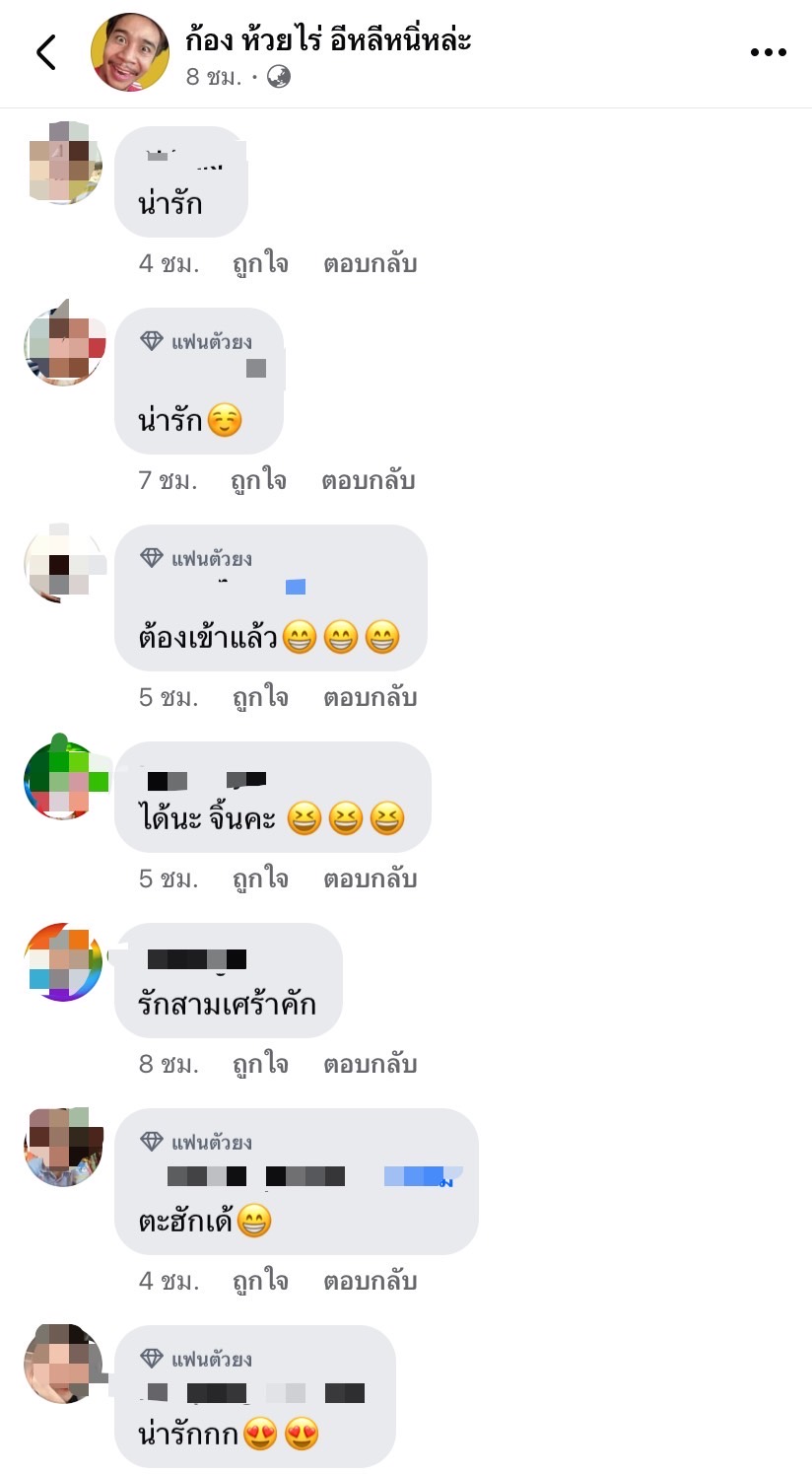Like the รักสามเศร้าคัก comment
Viewport: 812px width, 1475px height.
tap(260, 1065)
